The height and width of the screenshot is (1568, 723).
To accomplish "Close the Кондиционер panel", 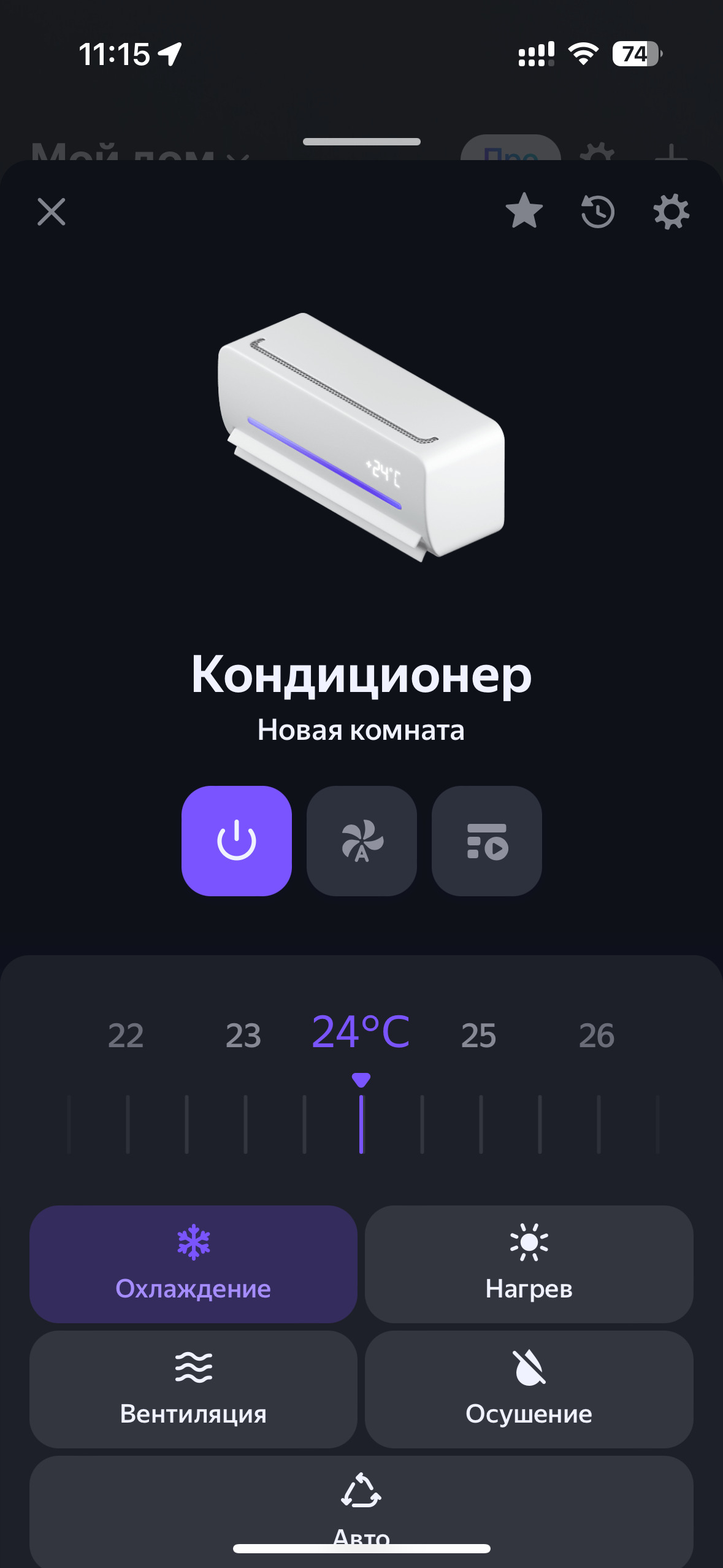I will [52, 213].
